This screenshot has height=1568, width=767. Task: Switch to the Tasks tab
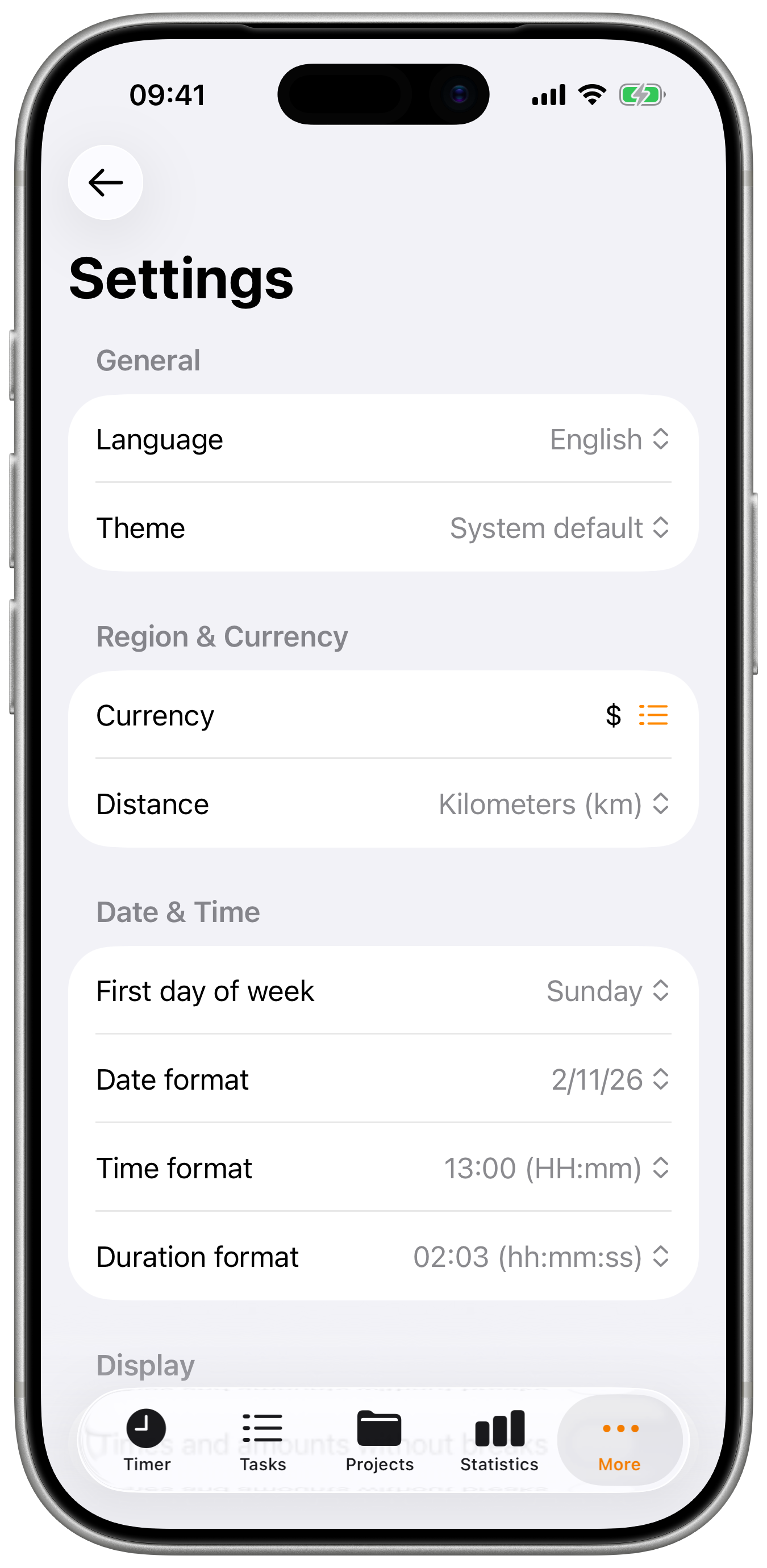point(262,1440)
